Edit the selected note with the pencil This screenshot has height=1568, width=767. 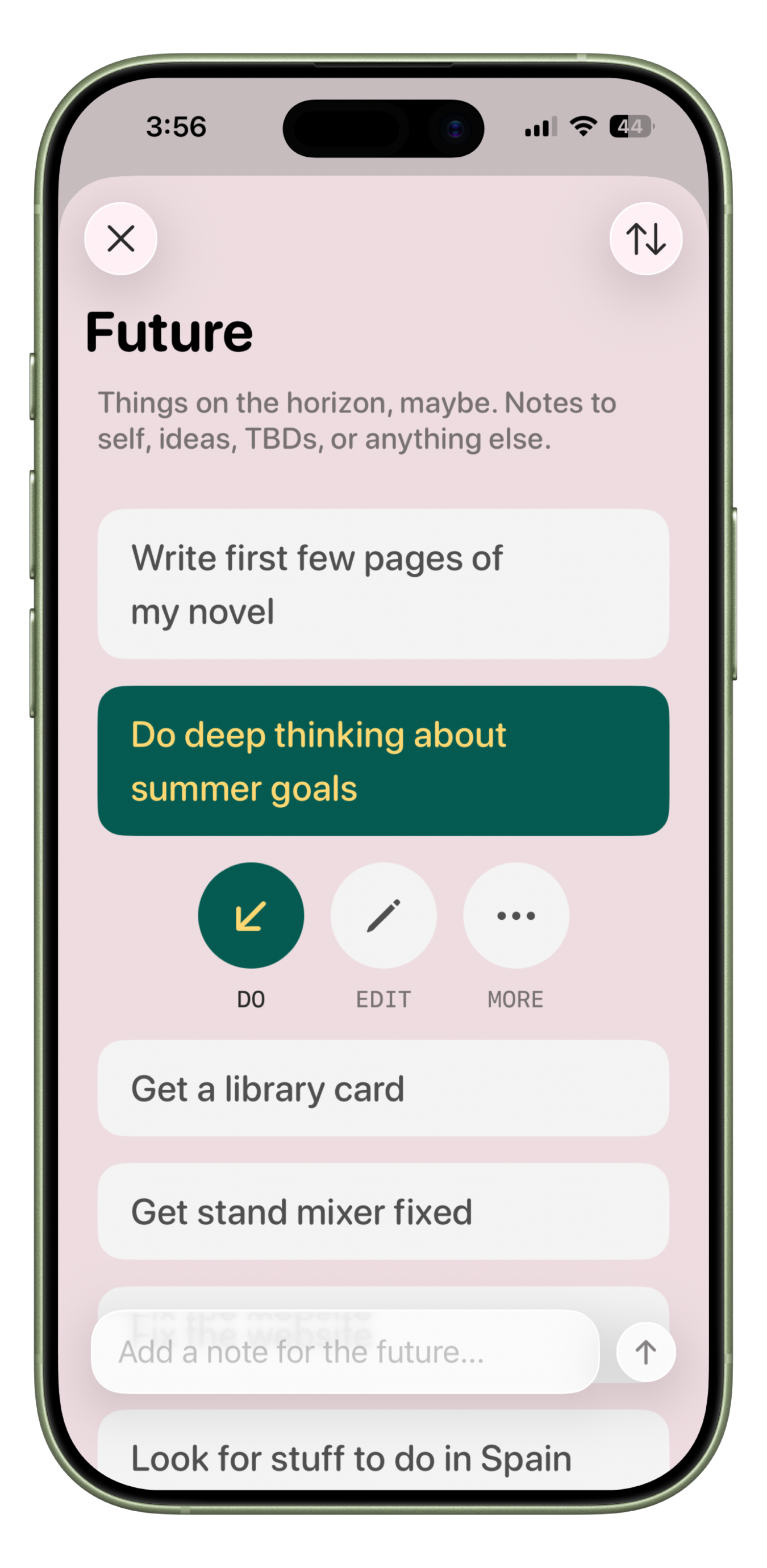(383, 915)
